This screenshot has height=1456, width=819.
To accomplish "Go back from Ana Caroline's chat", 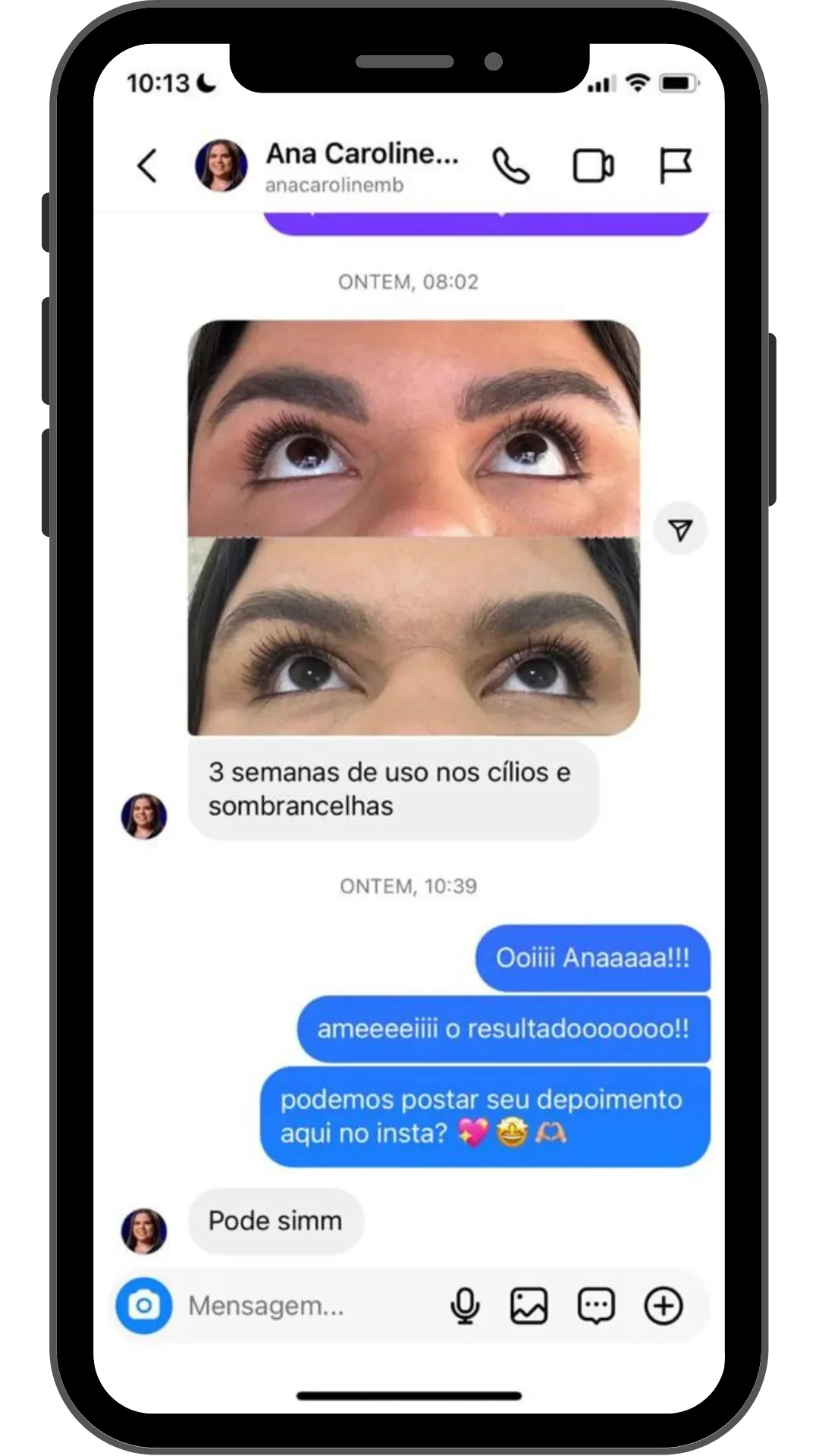I will 147,165.
